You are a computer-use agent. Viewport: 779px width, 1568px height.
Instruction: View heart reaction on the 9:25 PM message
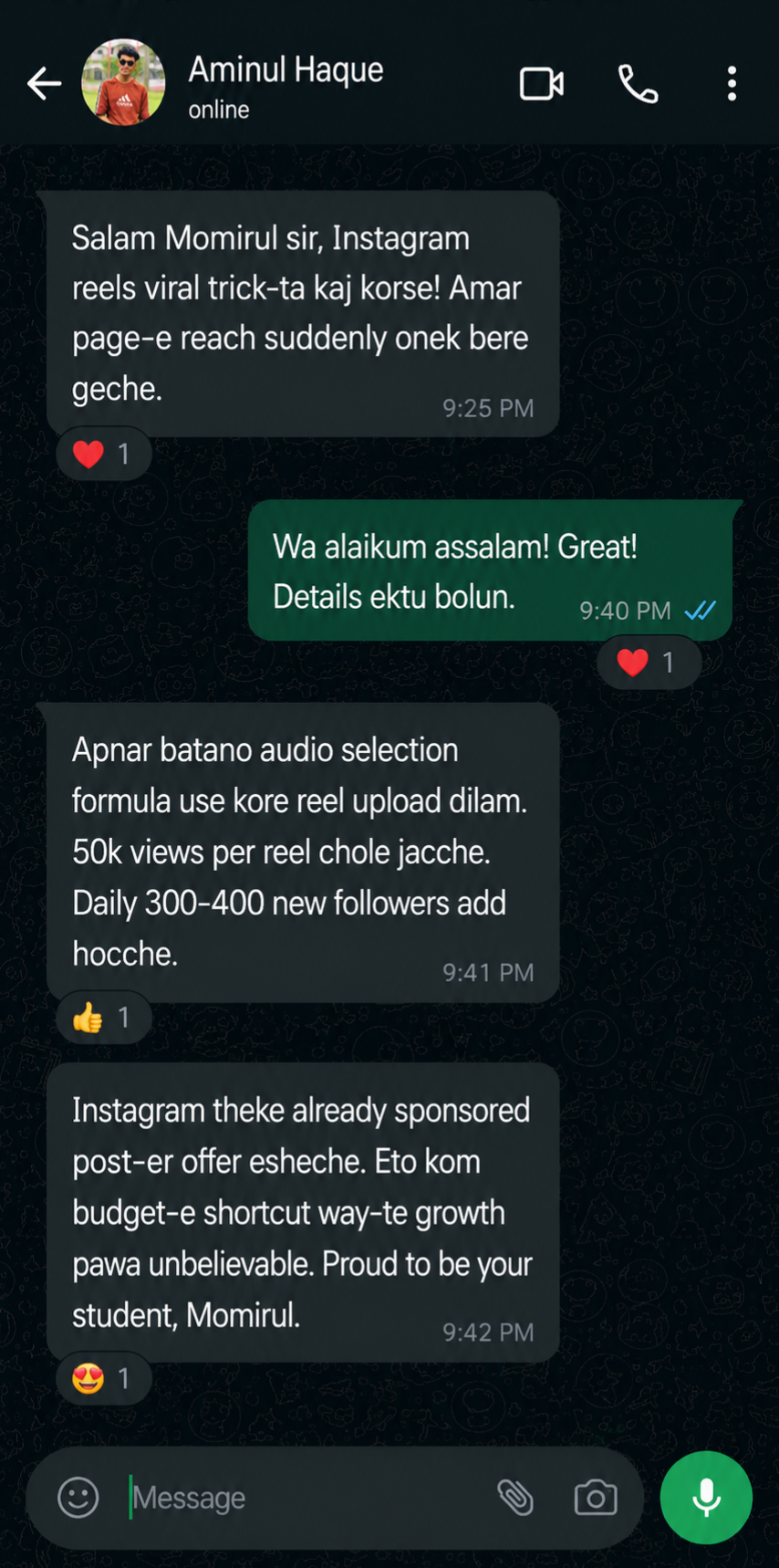click(103, 454)
